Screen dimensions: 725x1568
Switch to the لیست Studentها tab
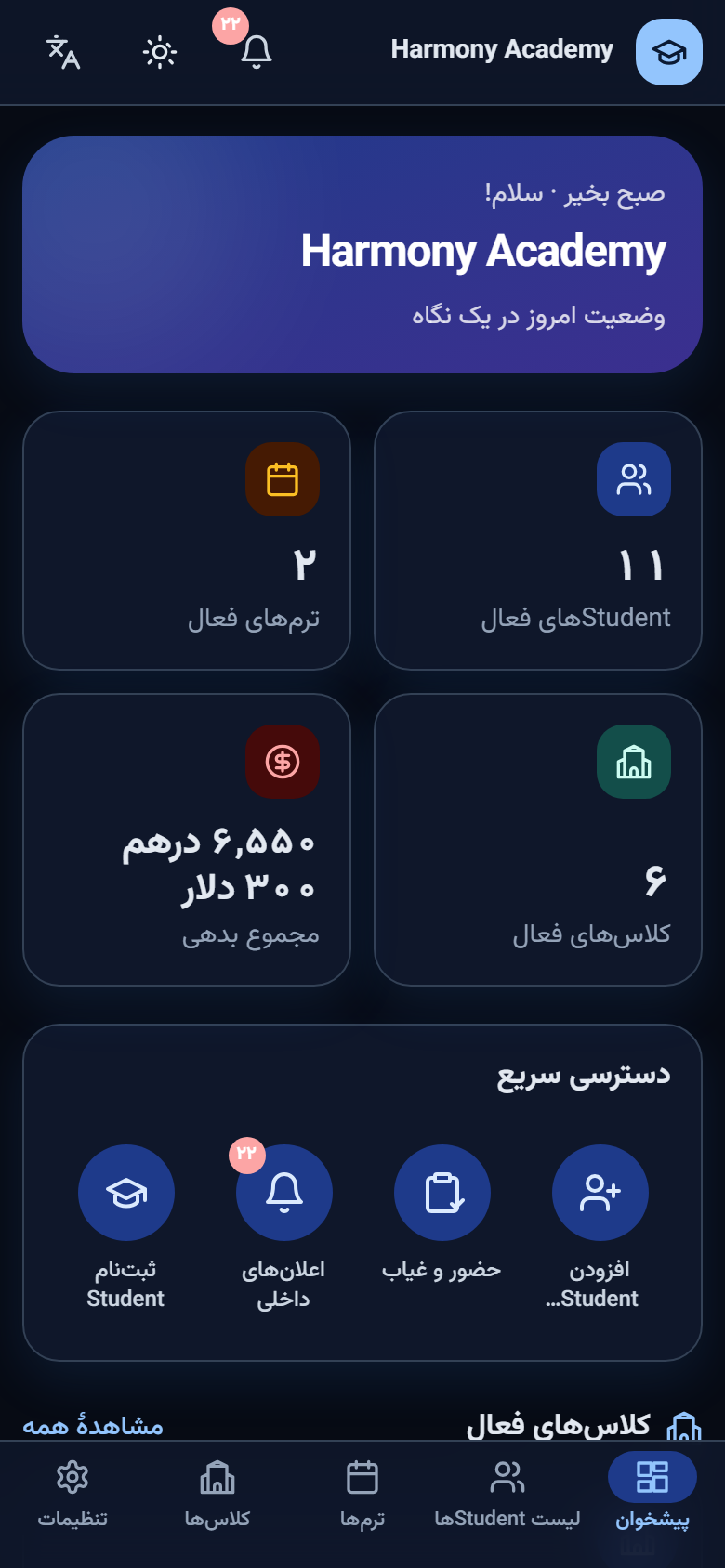pos(507,1494)
